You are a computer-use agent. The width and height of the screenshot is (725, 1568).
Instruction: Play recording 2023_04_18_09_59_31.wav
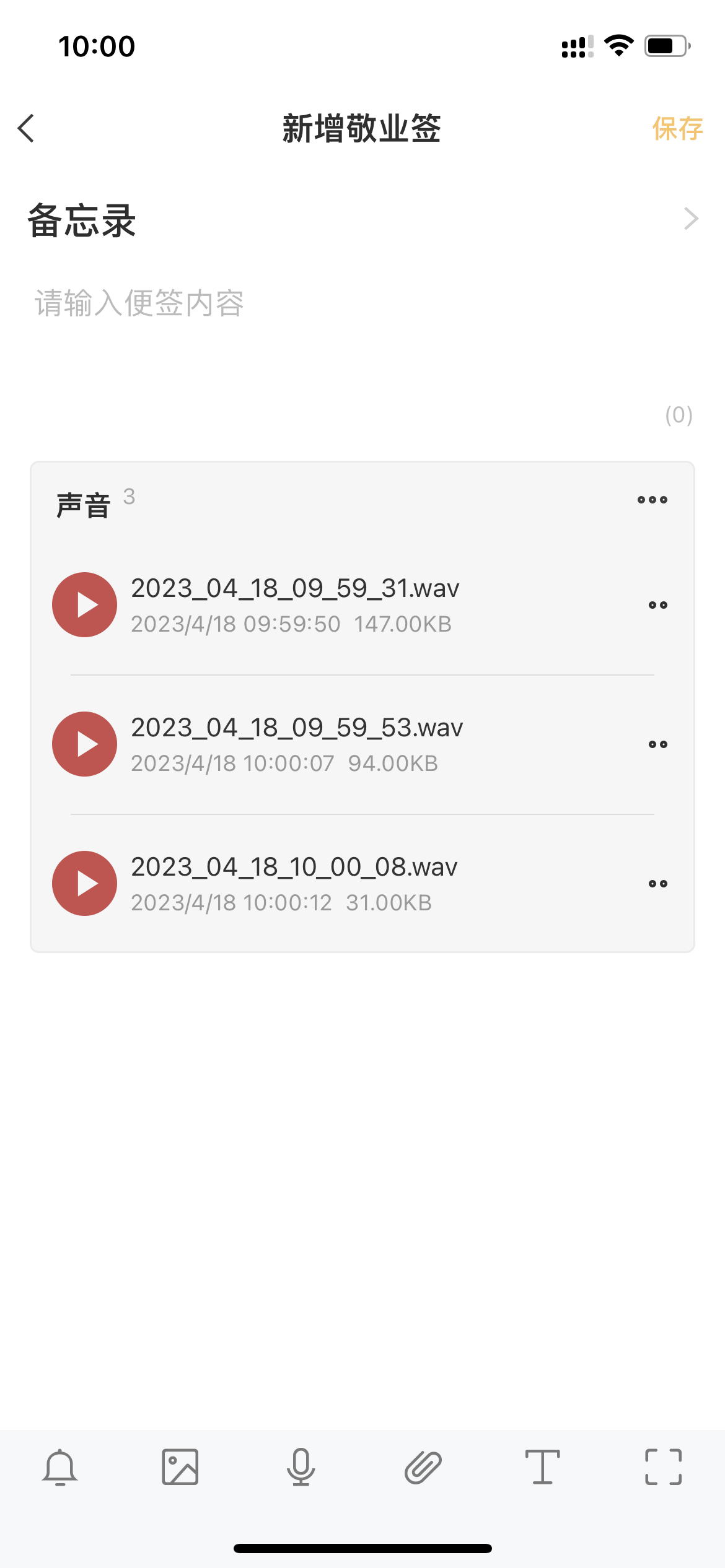(x=84, y=604)
